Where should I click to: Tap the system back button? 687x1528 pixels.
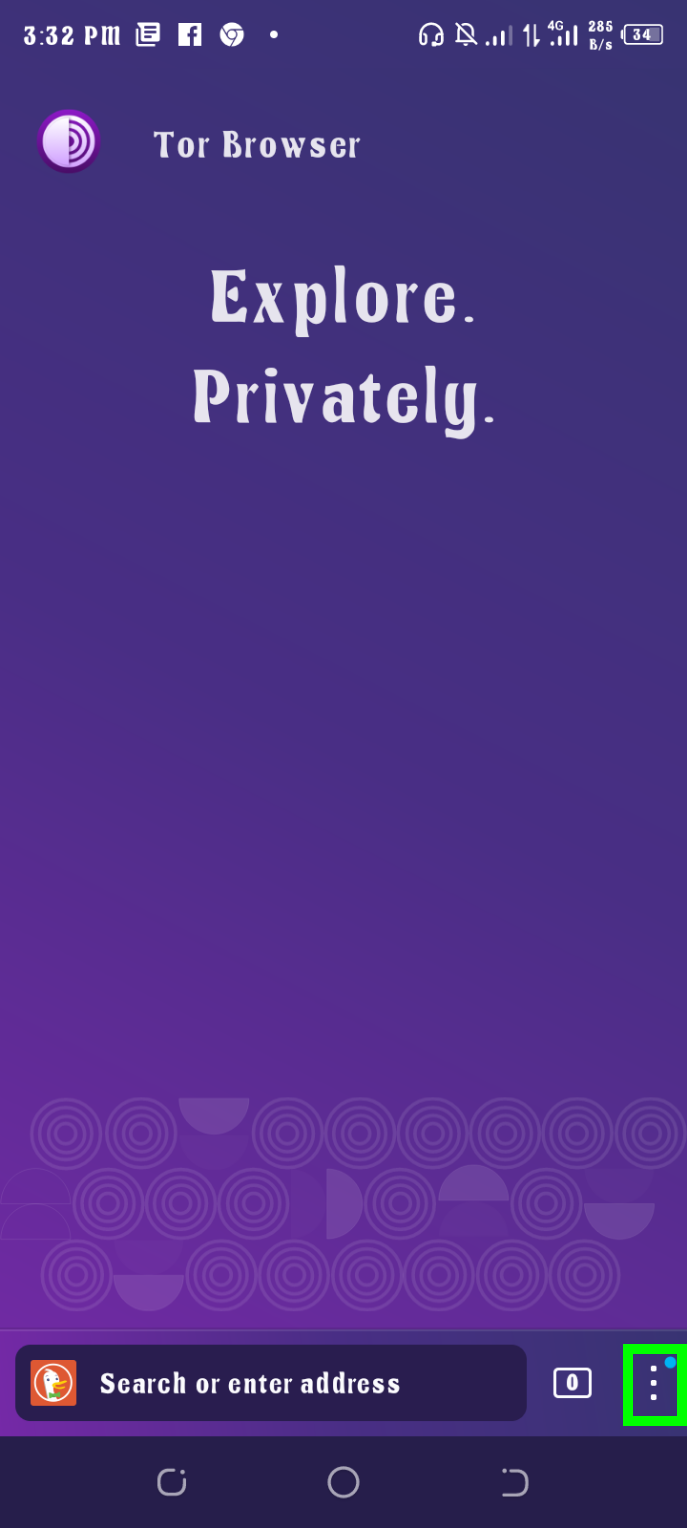(514, 1482)
